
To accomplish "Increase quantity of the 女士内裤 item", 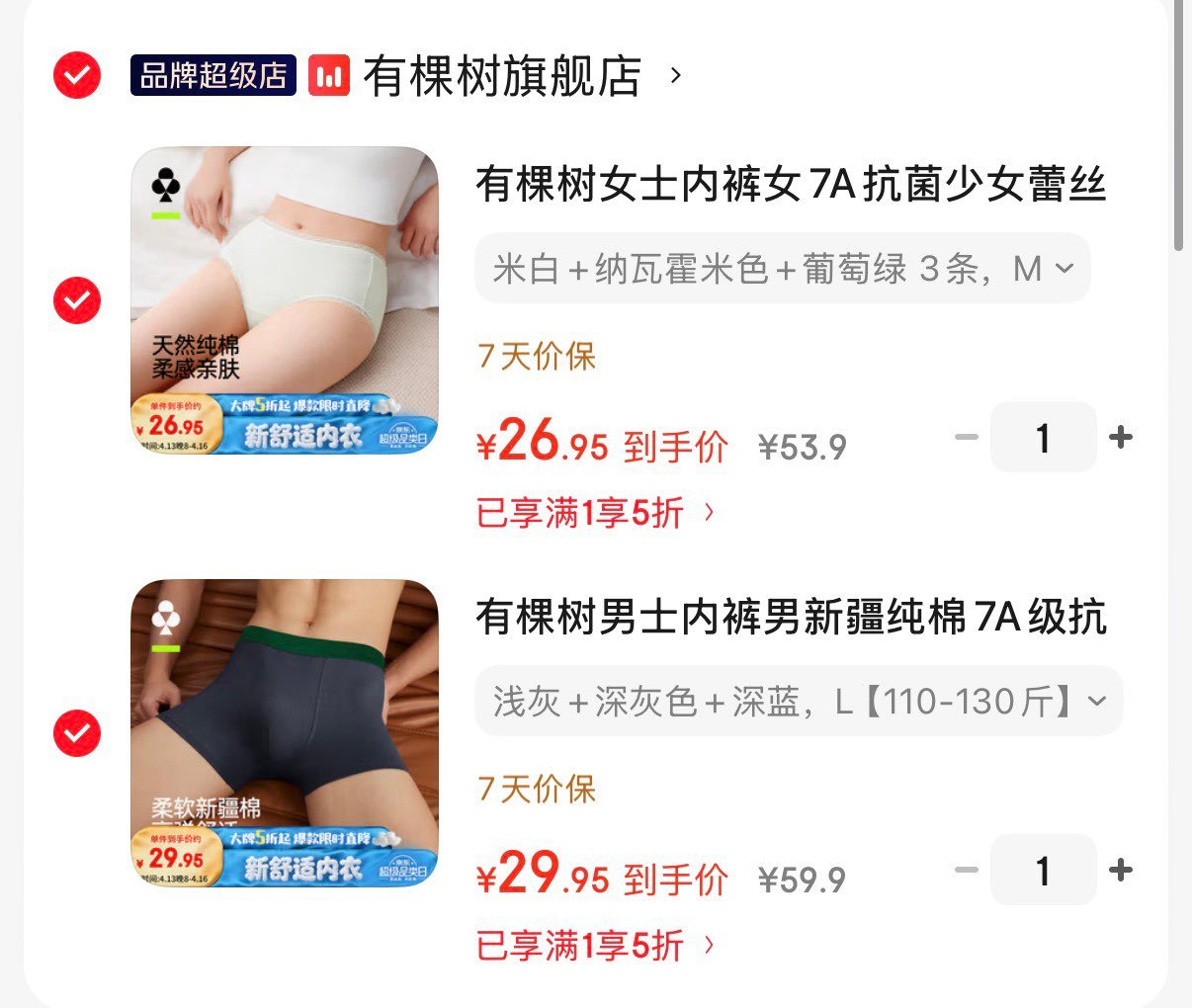I will click(x=1121, y=437).
